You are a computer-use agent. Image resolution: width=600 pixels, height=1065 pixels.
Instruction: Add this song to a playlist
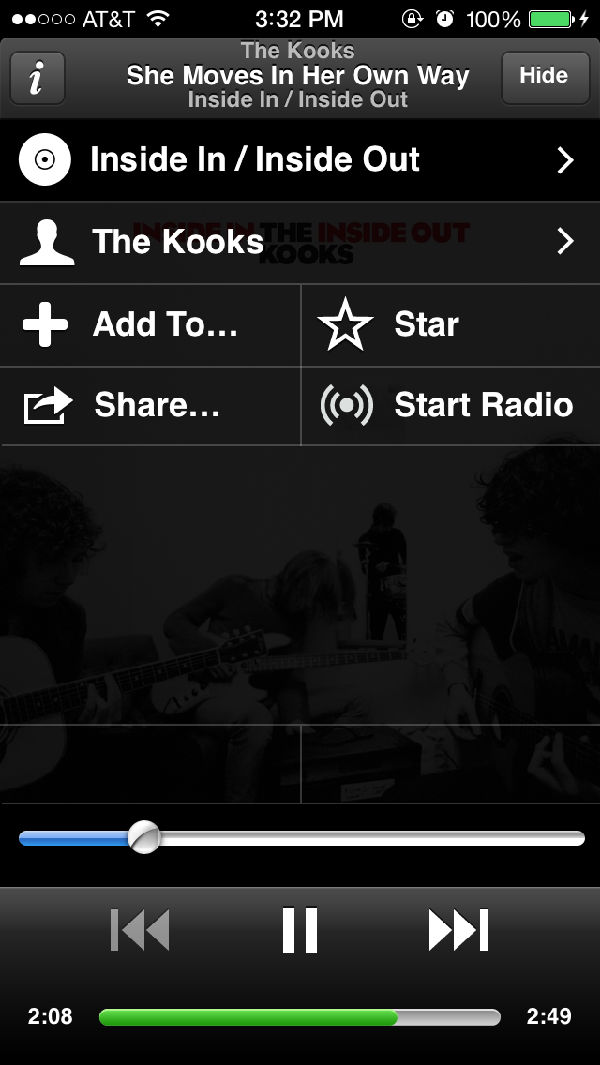coord(150,325)
